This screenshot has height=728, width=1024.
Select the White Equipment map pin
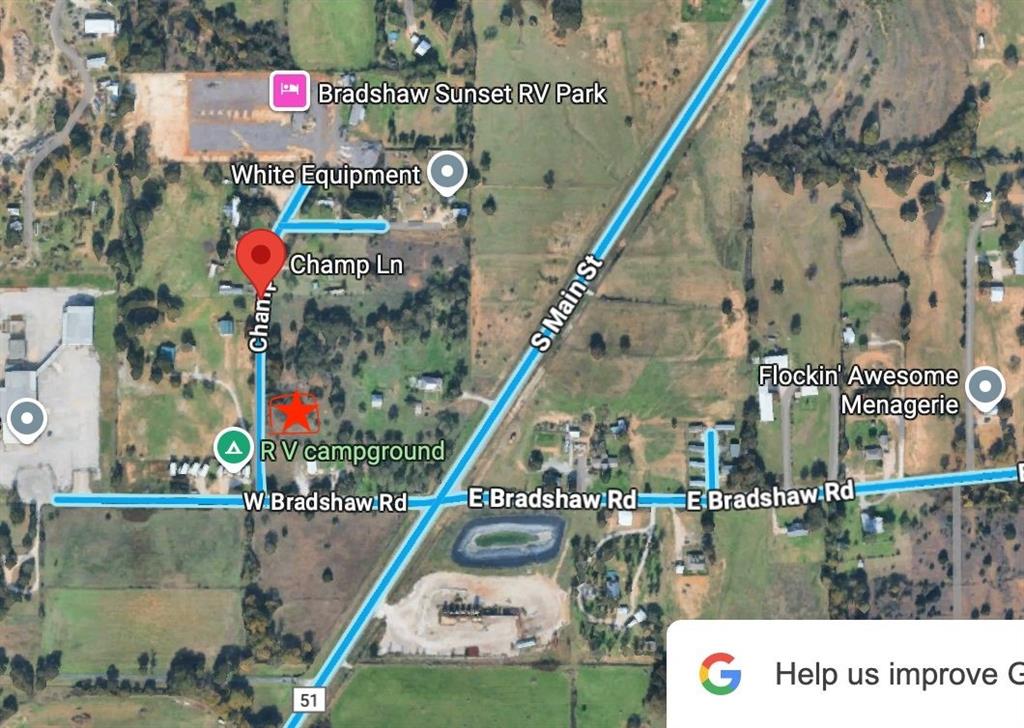click(447, 172)
